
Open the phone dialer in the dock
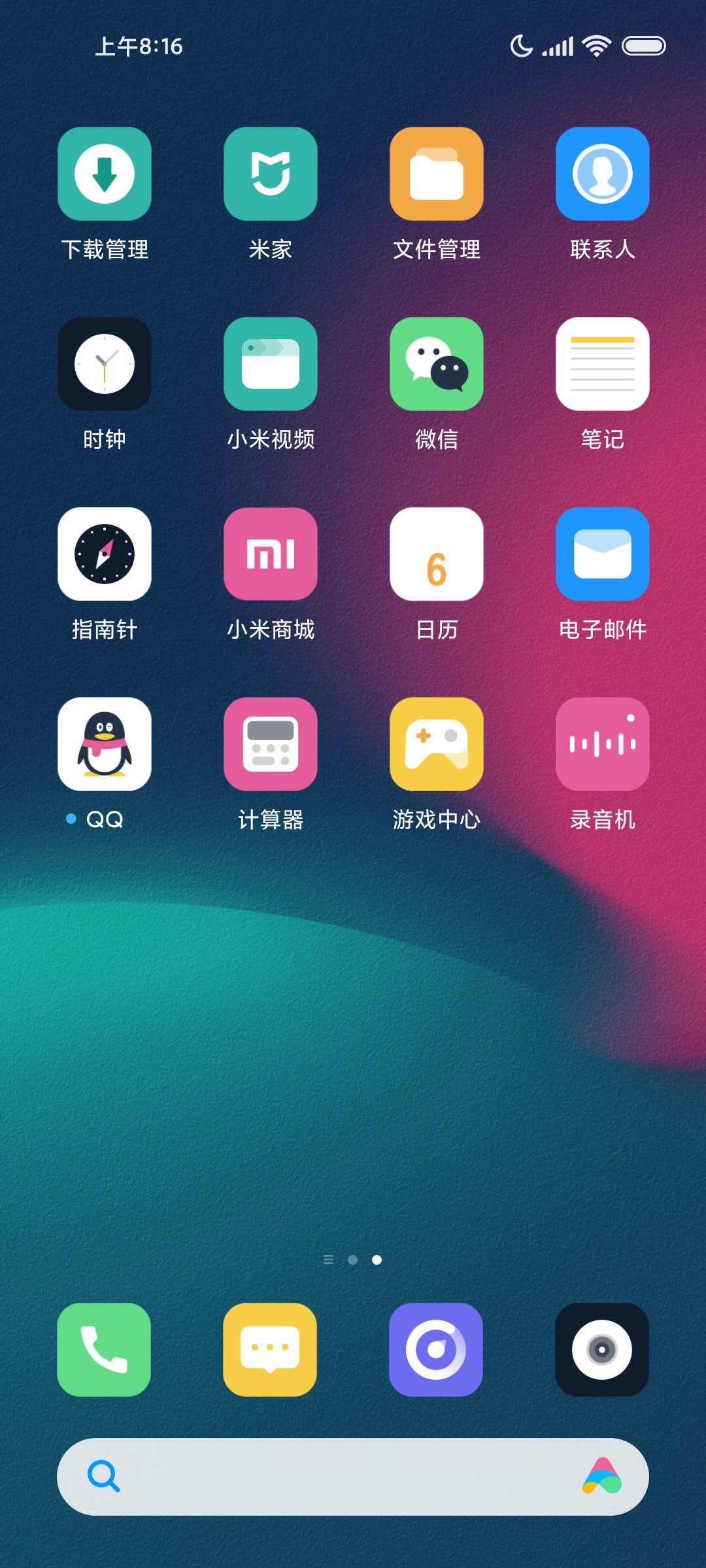(x=104, y=1350)
